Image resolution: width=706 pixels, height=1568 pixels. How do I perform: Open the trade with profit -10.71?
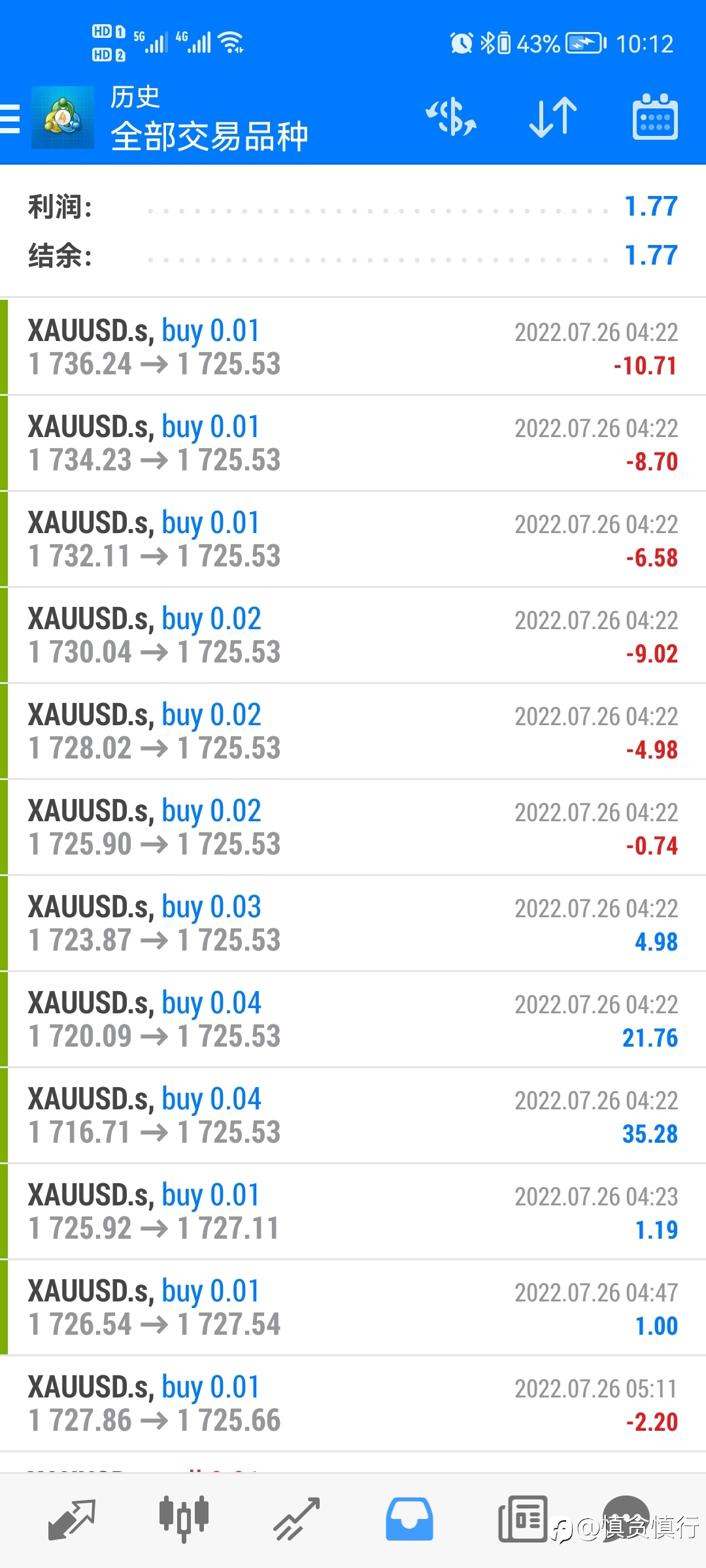pyautogui.click(x=353, y=347)
